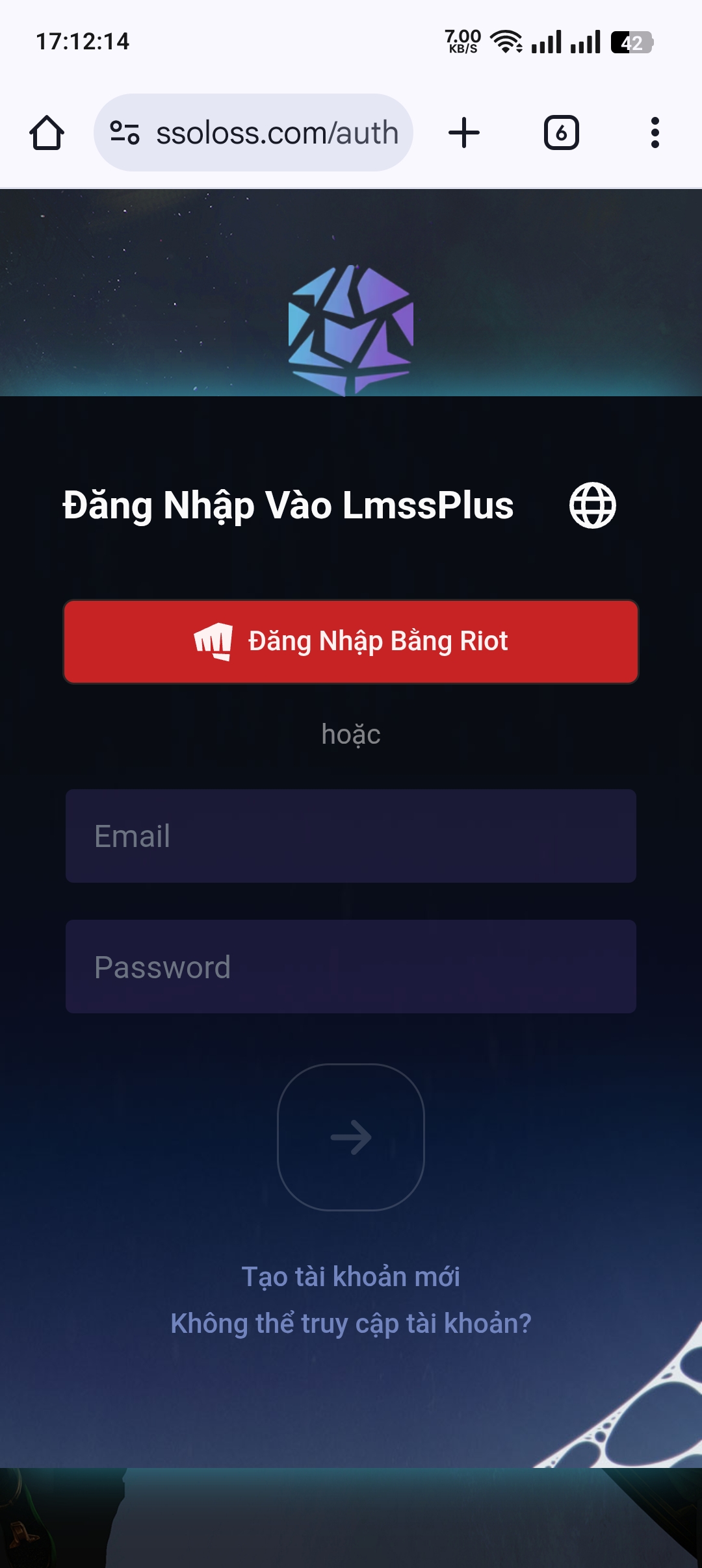702x1568 pixels.
Task: Focus the Email field
Action: coord(351,836)
